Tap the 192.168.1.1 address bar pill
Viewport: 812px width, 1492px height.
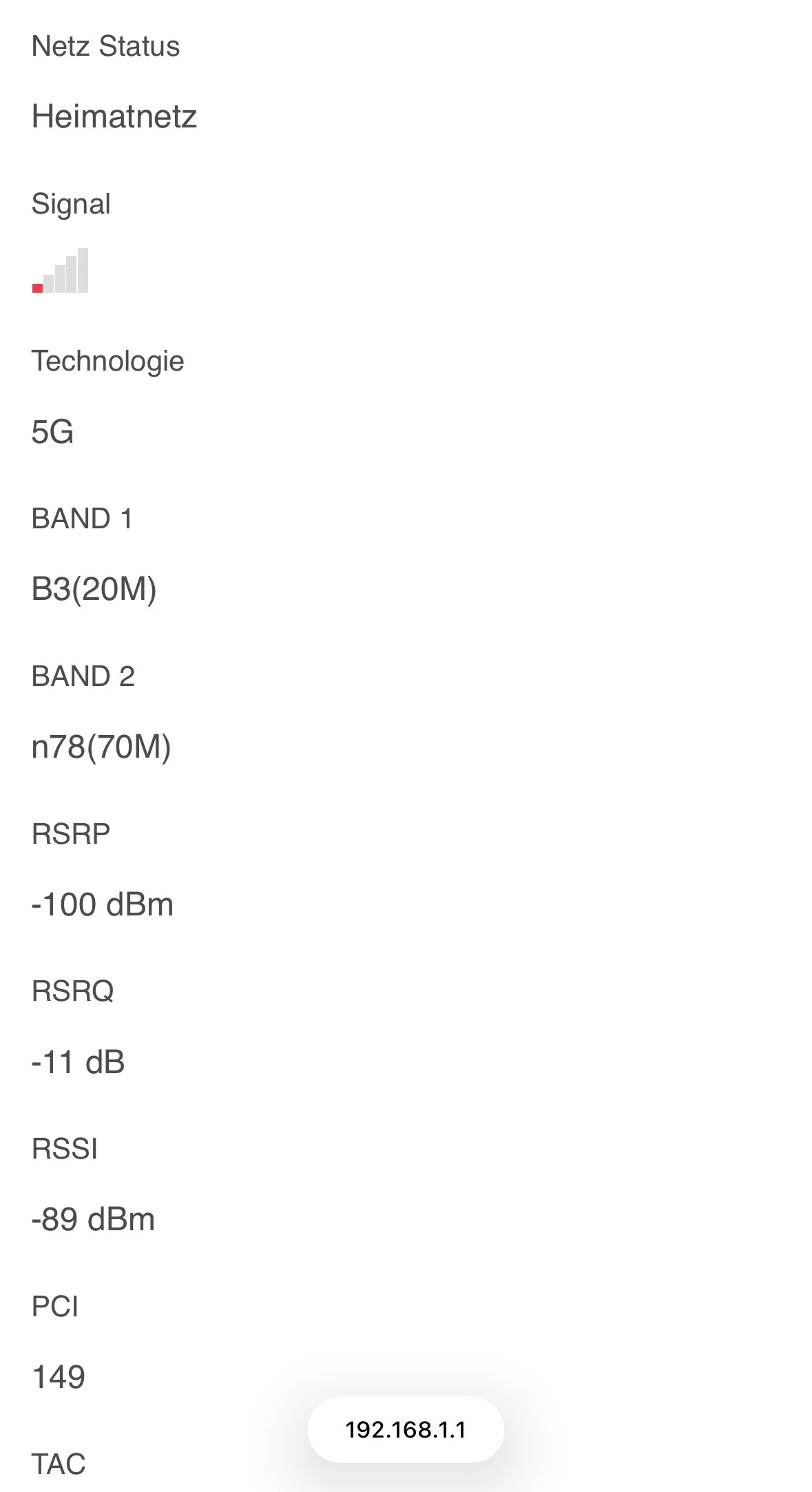(x=406, y=1430)
